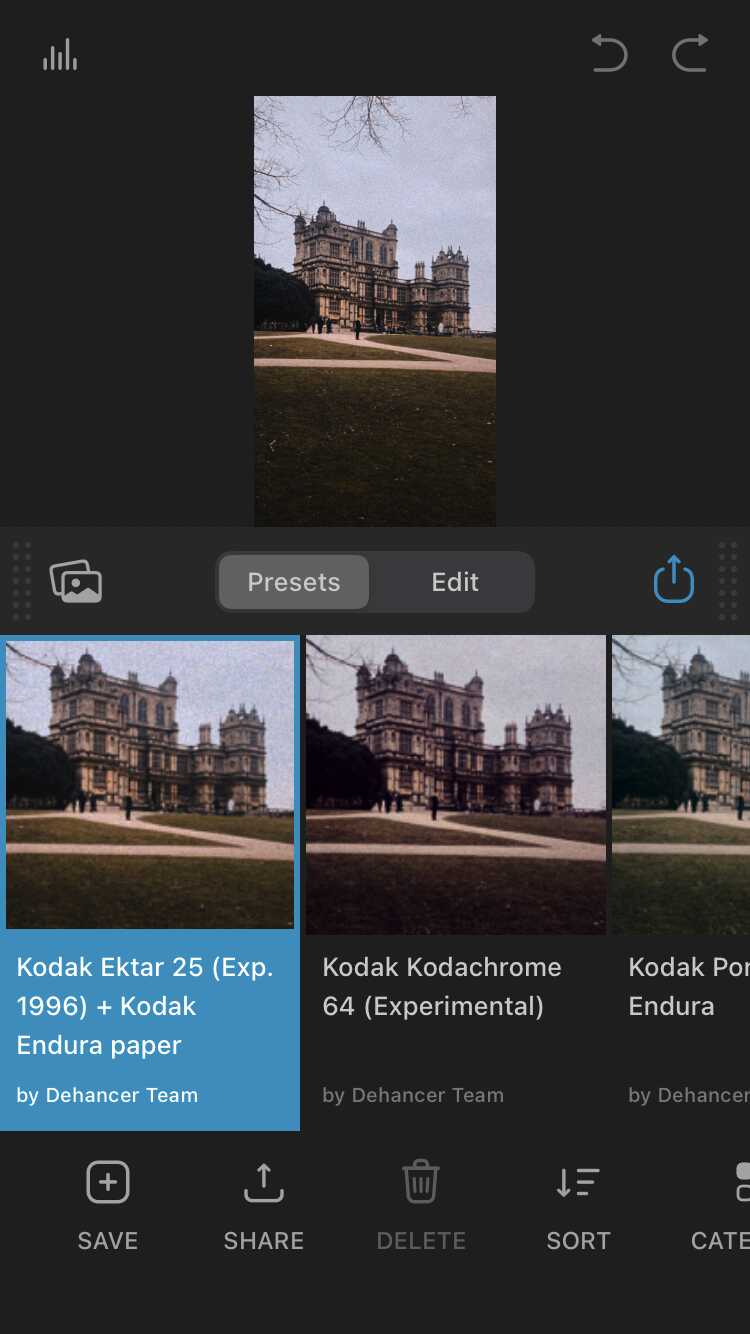Tap the Share upload arrow icon
The image size is (750, 1334).
pyautogui.click(x=263, y=1181)
